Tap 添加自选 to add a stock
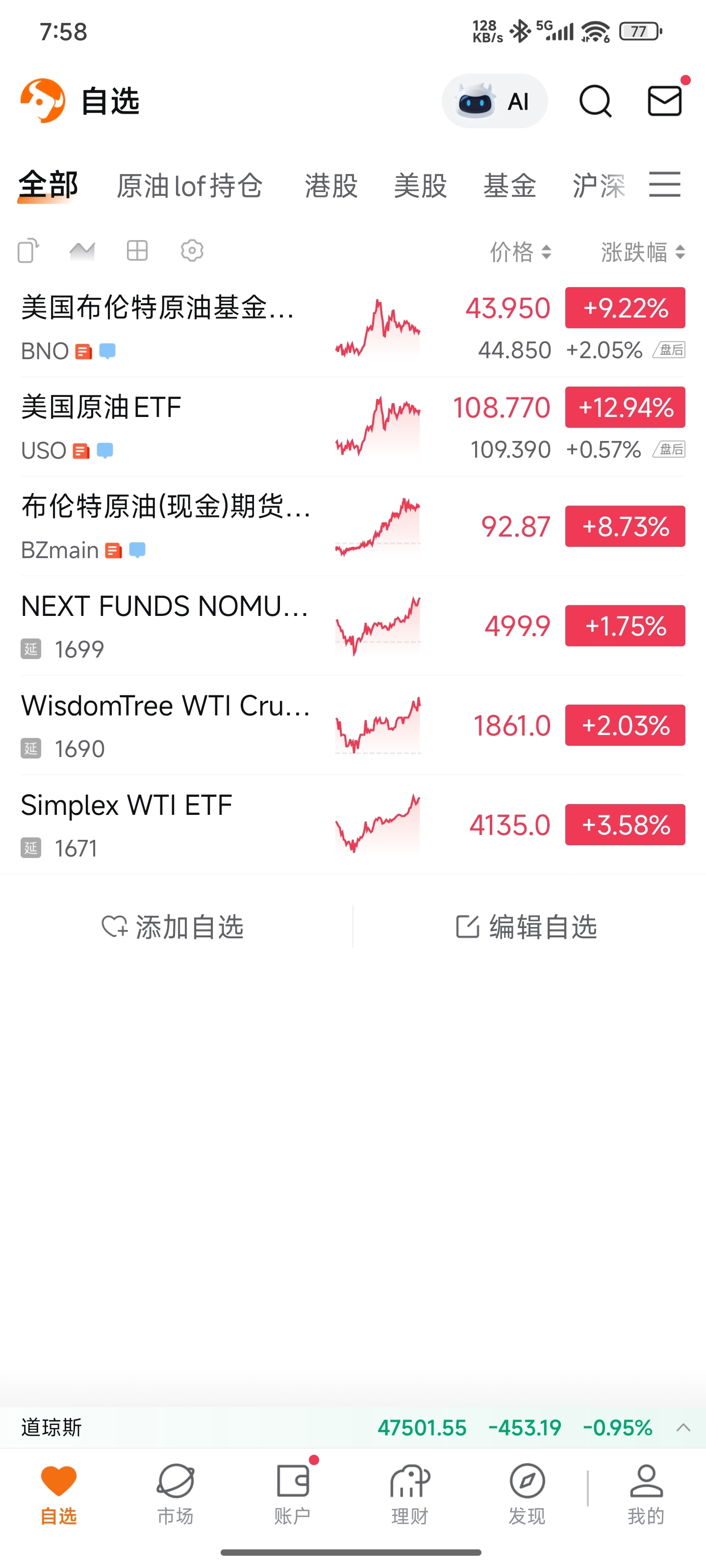Screen dimensions: 706x1568 pos(174,927)
